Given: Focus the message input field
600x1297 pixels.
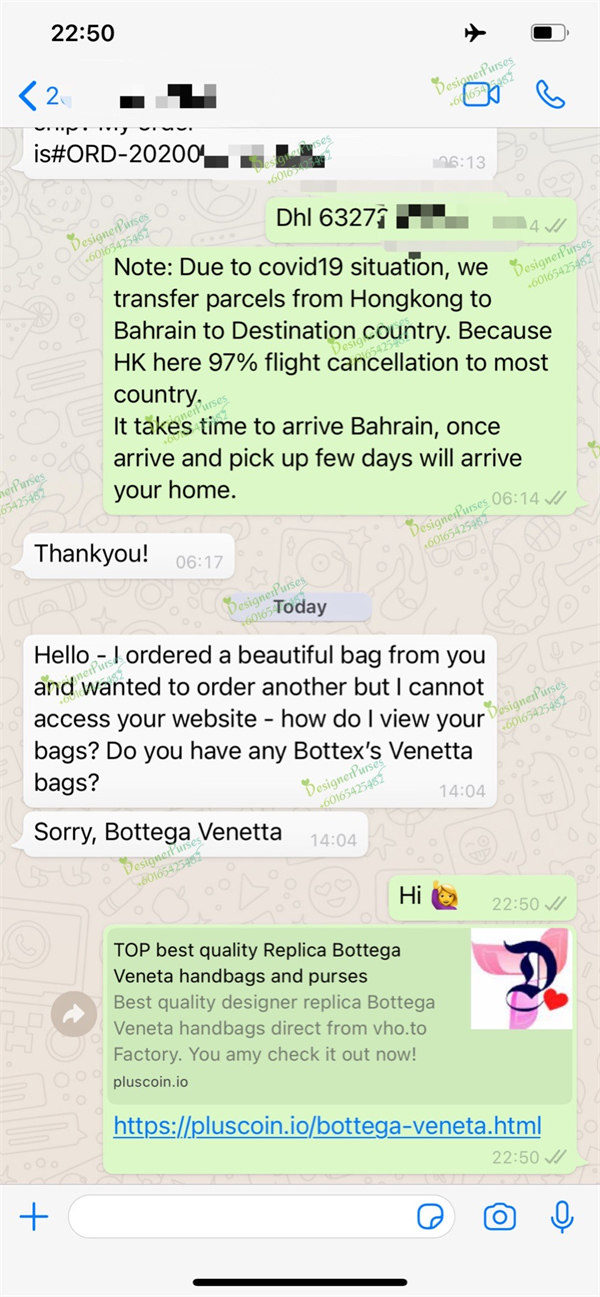Looking at the screenshot, I should 240,1216.
